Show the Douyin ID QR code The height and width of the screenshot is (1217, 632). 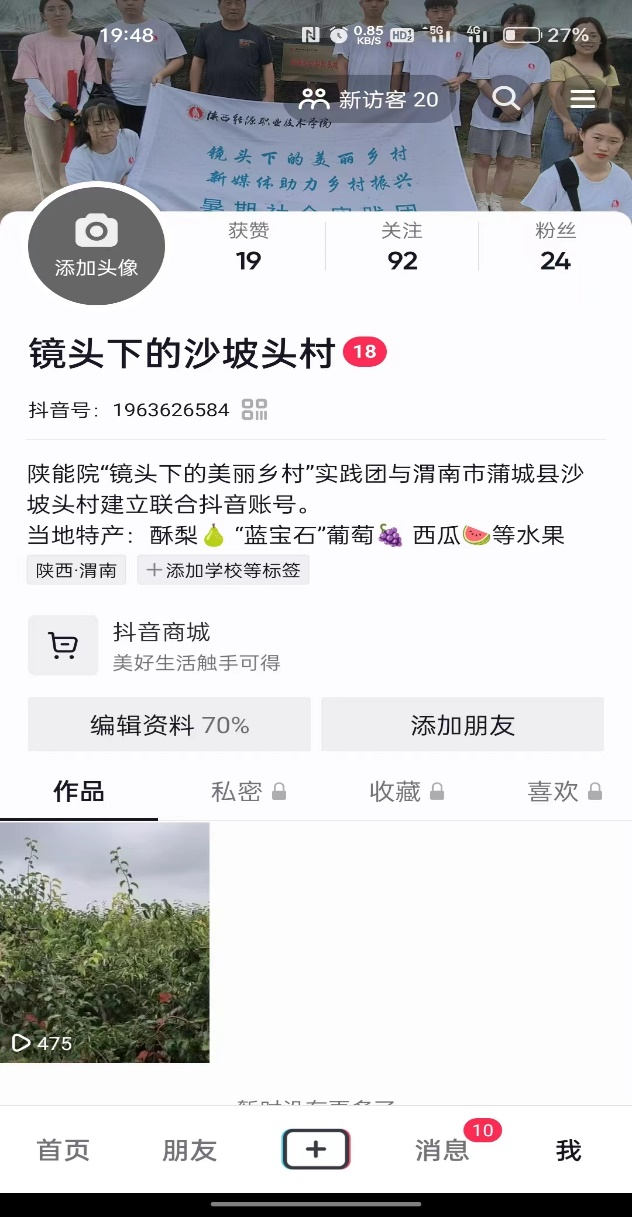pos(255,410)
